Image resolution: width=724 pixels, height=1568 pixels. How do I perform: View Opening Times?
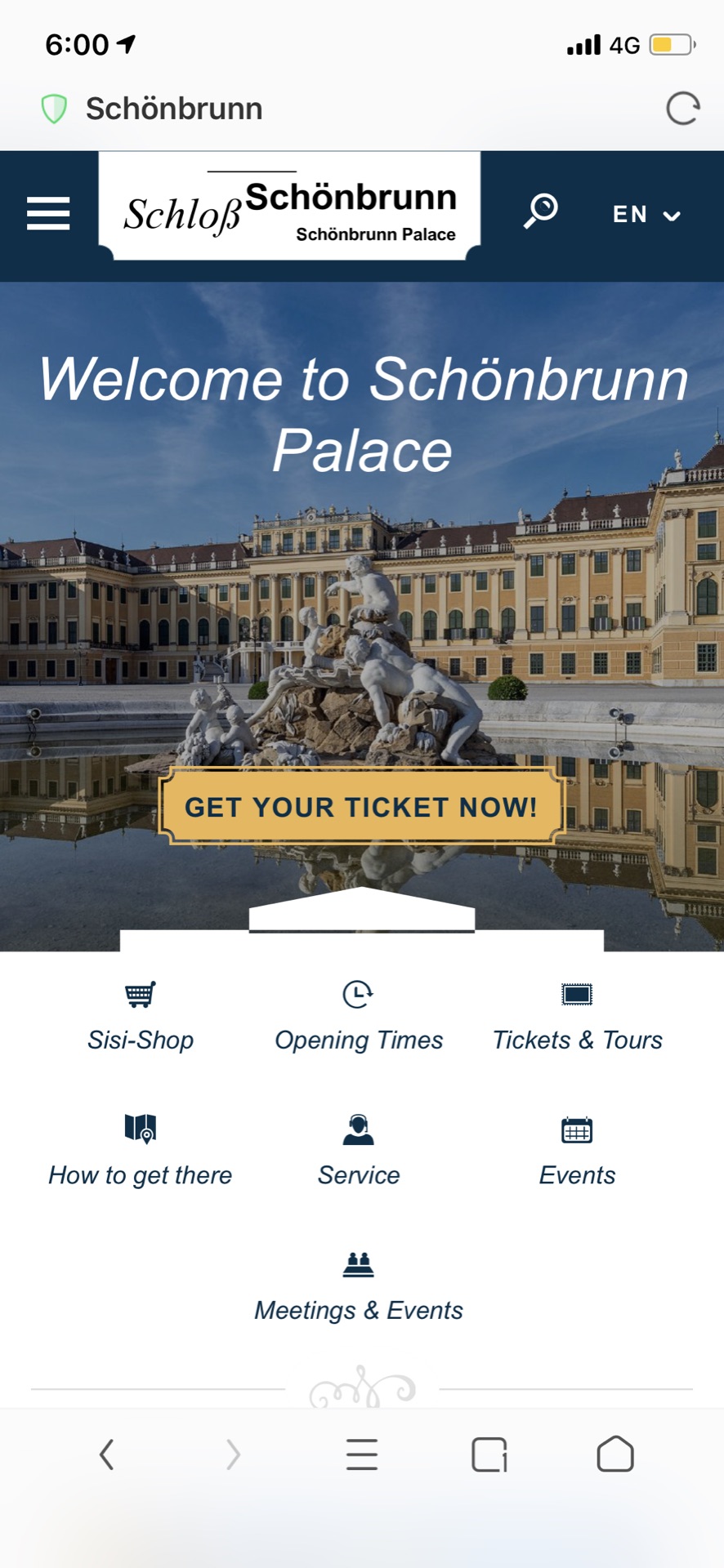pos(359,1018)
